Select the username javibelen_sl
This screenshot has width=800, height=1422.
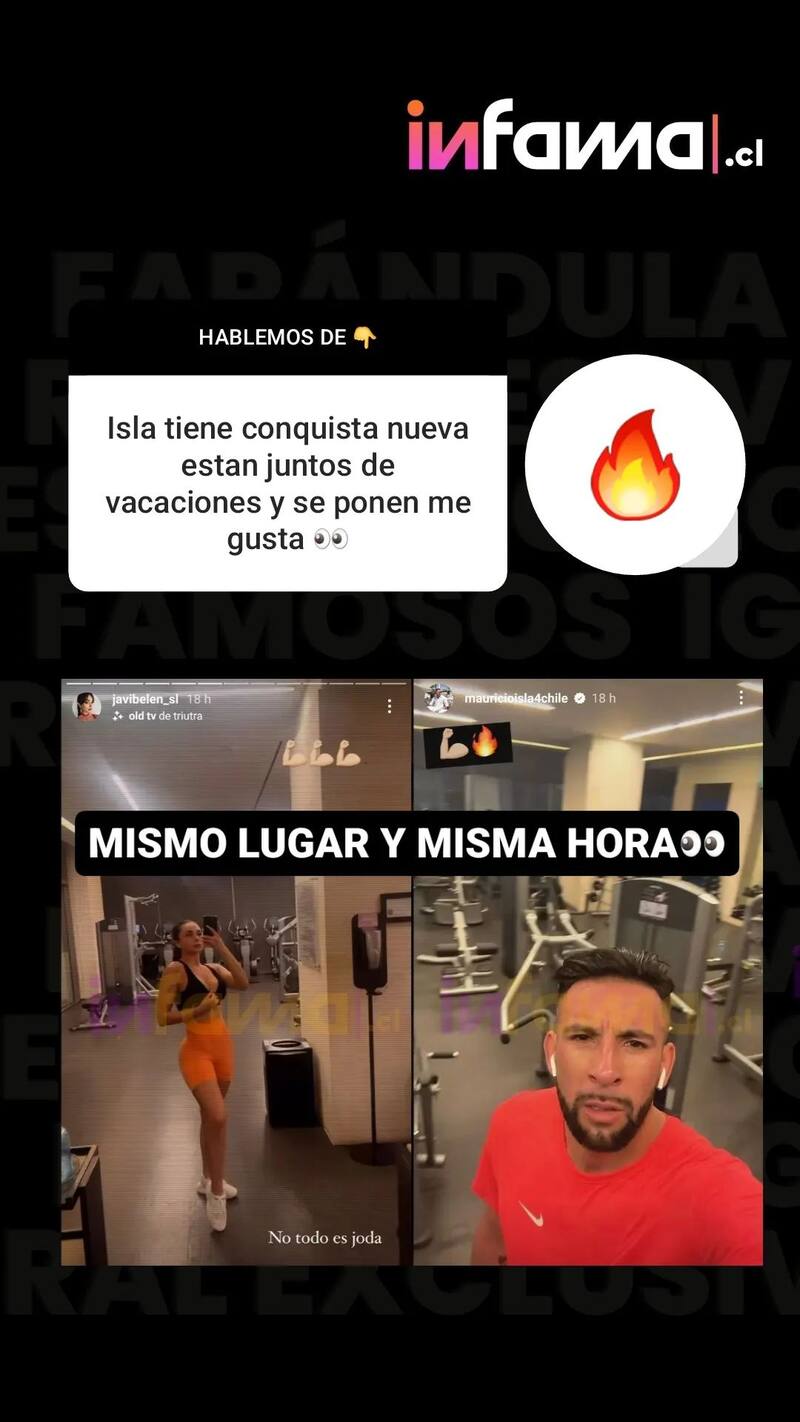point(148,700)
